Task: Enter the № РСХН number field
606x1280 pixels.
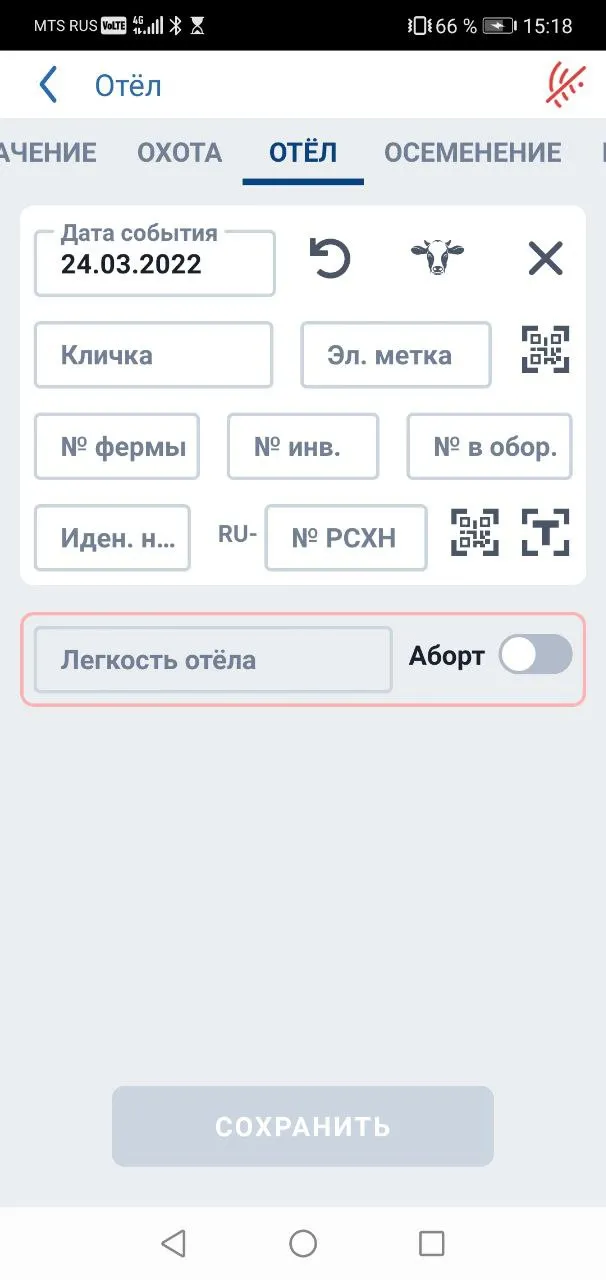Action: (346, 538)
